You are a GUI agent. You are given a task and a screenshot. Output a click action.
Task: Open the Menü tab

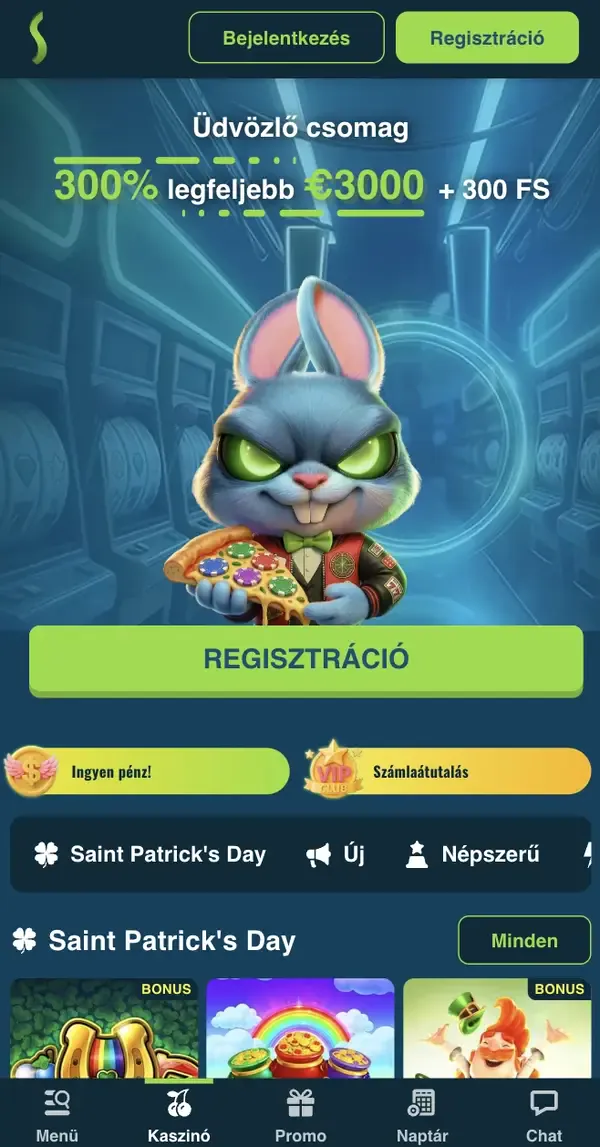57,1115
